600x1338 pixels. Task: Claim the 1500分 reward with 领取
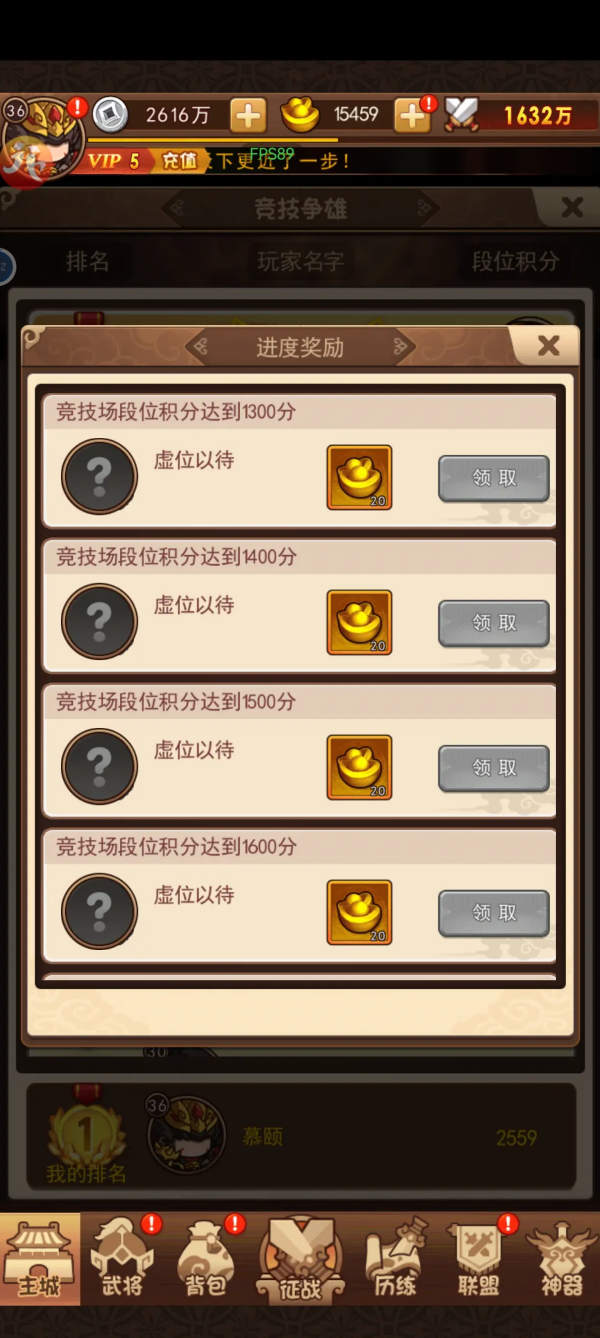tap(494, 768)
